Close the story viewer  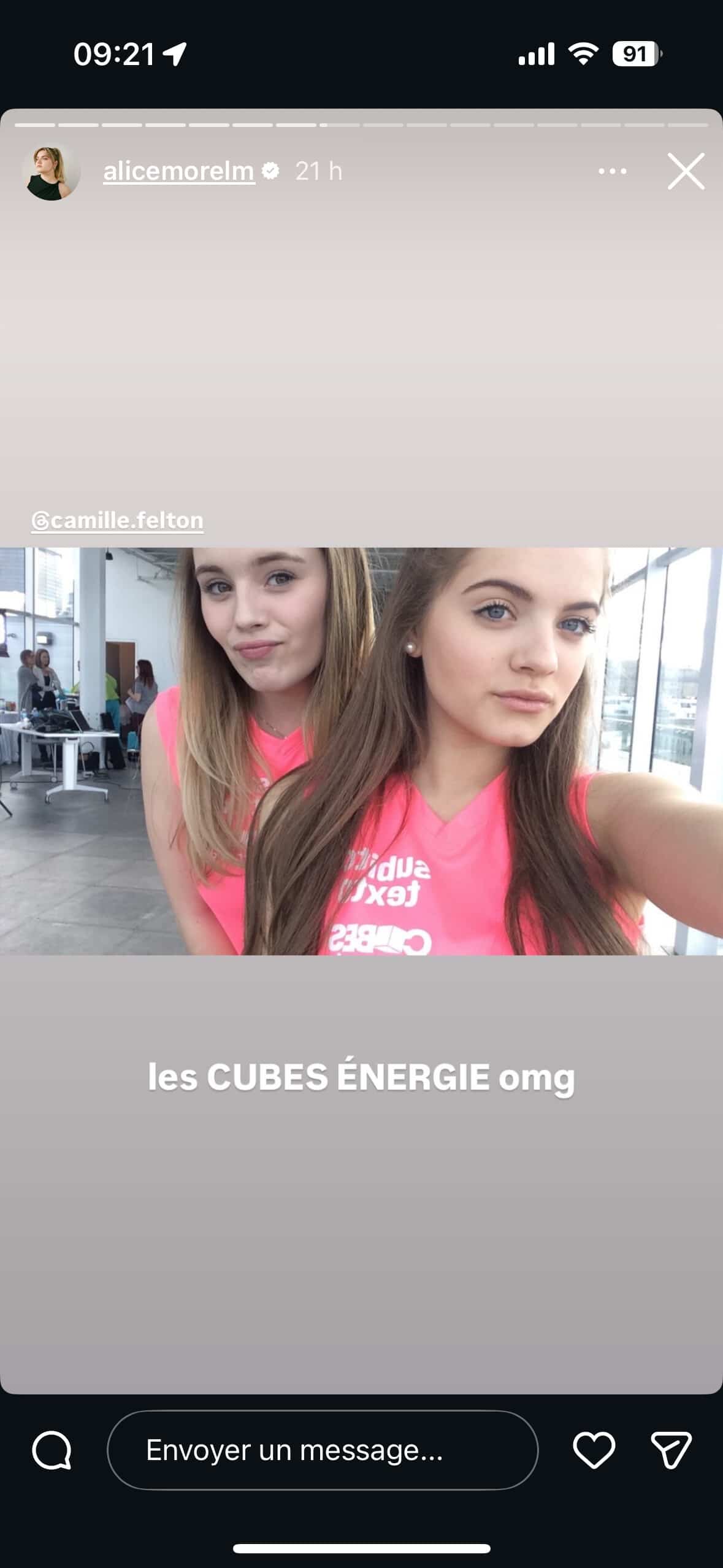(x=686, y=171)
